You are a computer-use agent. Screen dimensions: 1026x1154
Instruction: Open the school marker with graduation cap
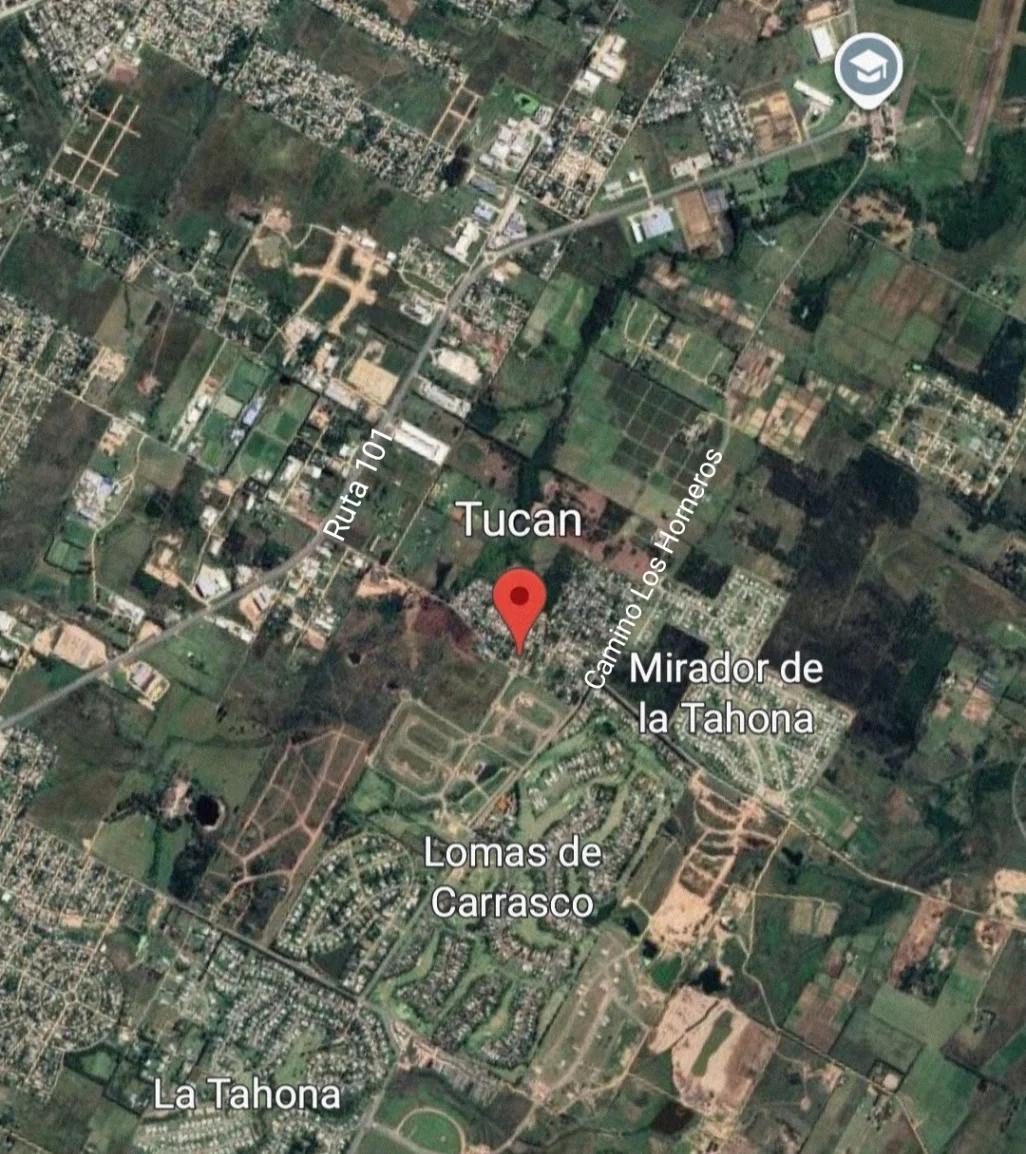coord(868,69)
